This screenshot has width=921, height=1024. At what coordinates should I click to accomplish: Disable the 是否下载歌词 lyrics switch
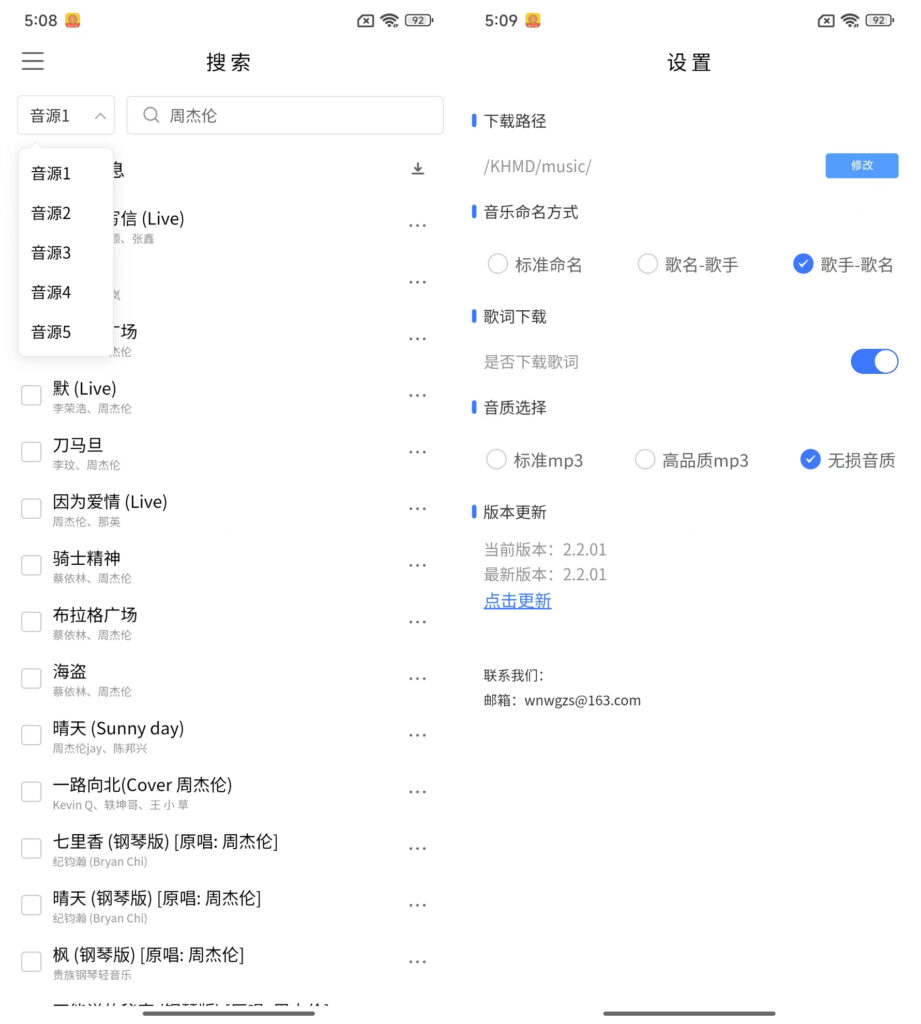[874, 361]
